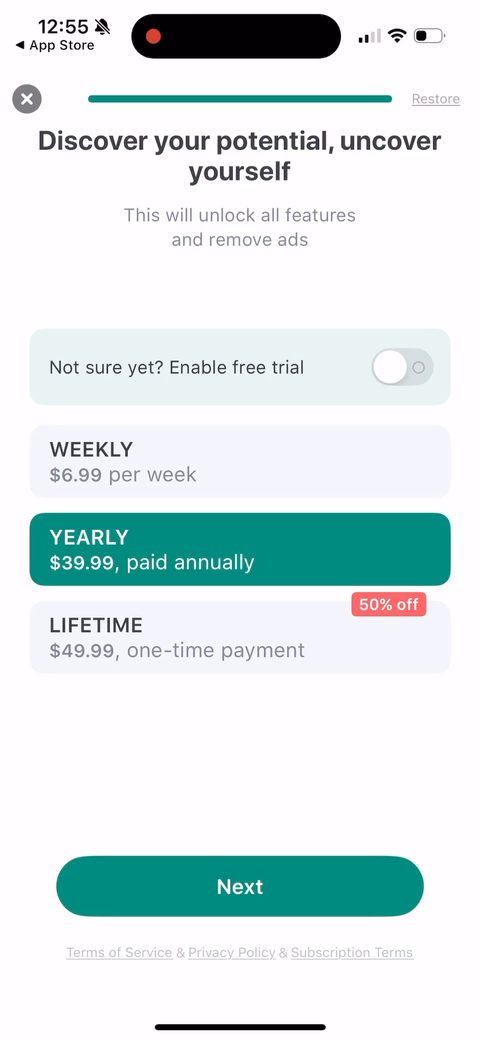Close the subscription paywall

coord(27,99)
